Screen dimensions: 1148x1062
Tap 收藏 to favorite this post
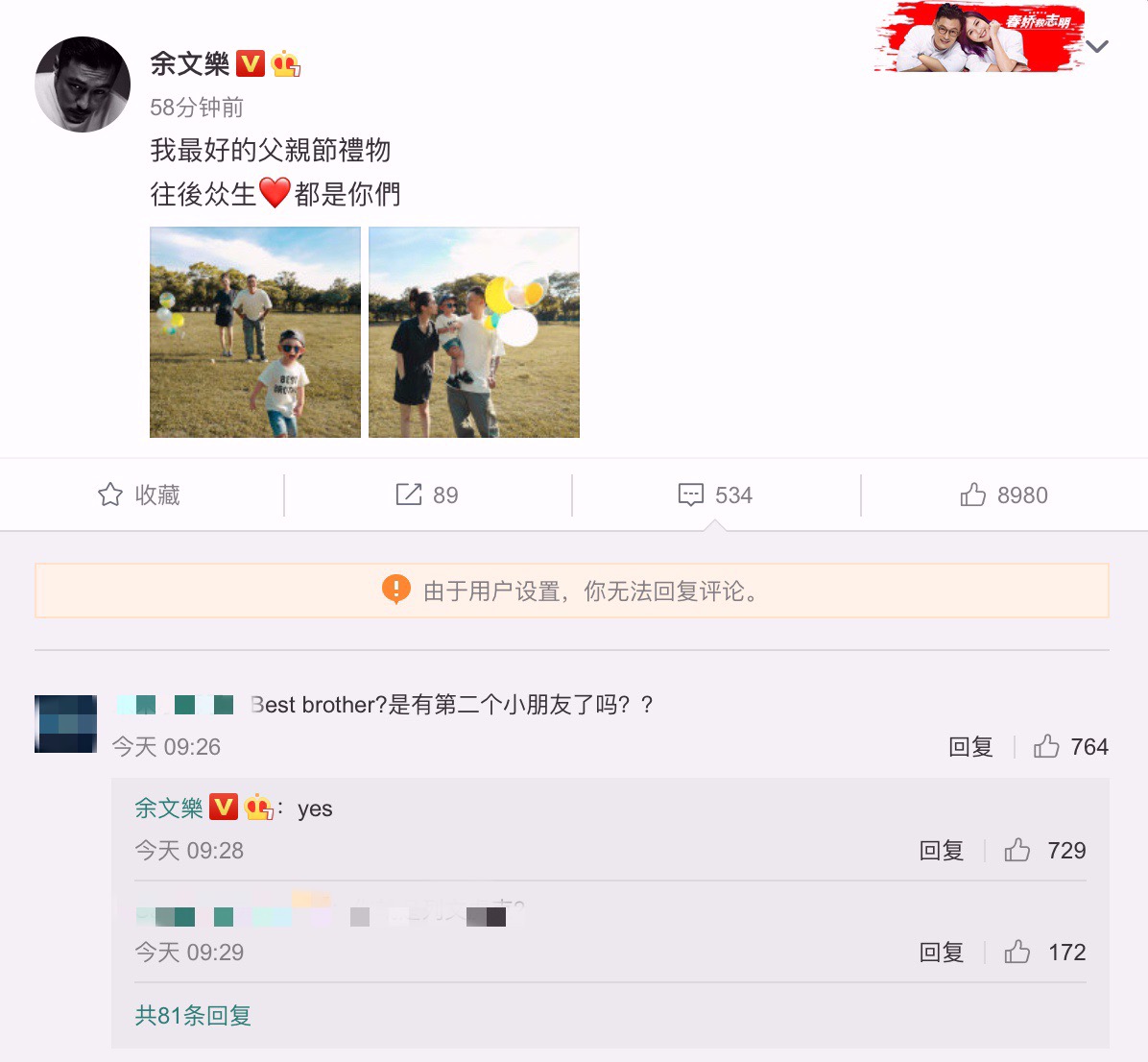(139, 495)
